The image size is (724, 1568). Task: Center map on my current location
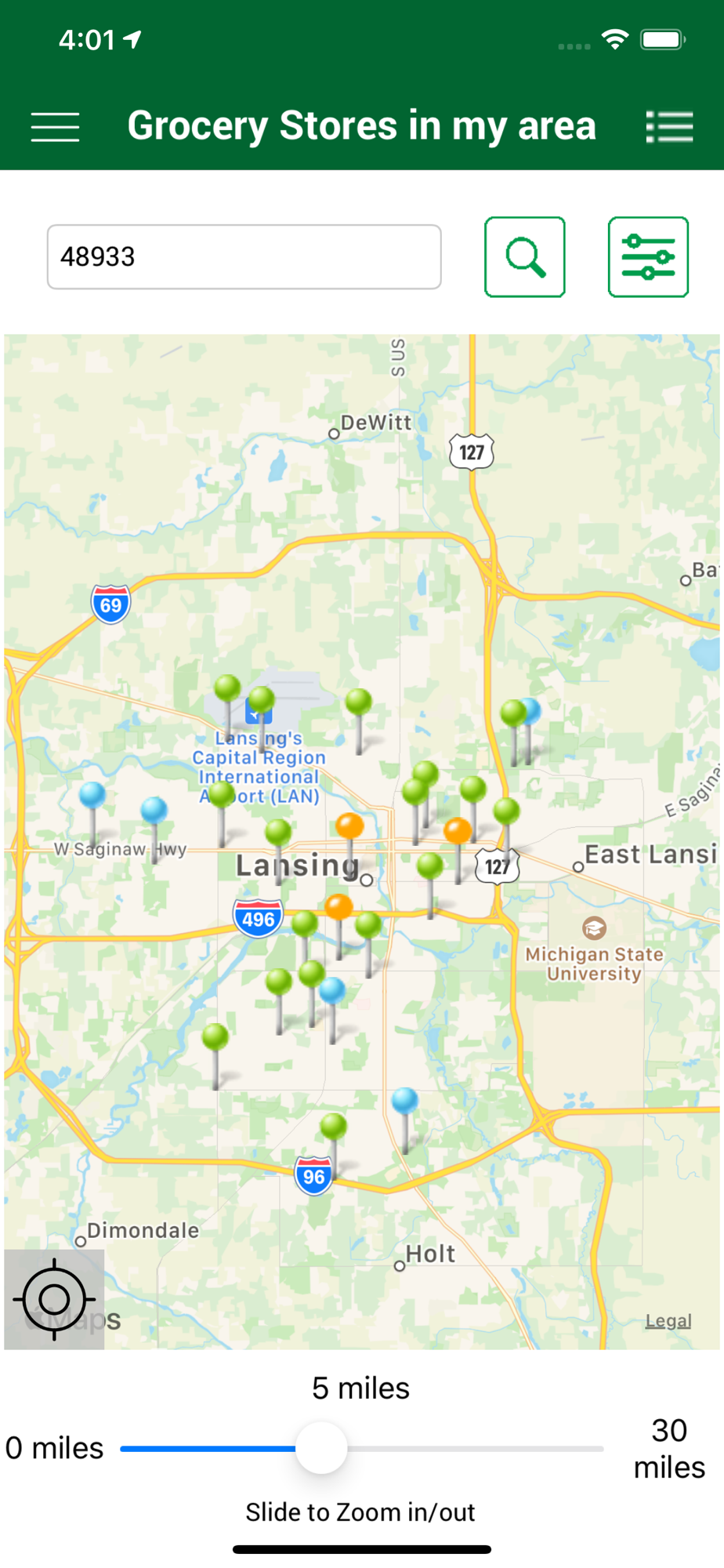[x=54, y=1299]
